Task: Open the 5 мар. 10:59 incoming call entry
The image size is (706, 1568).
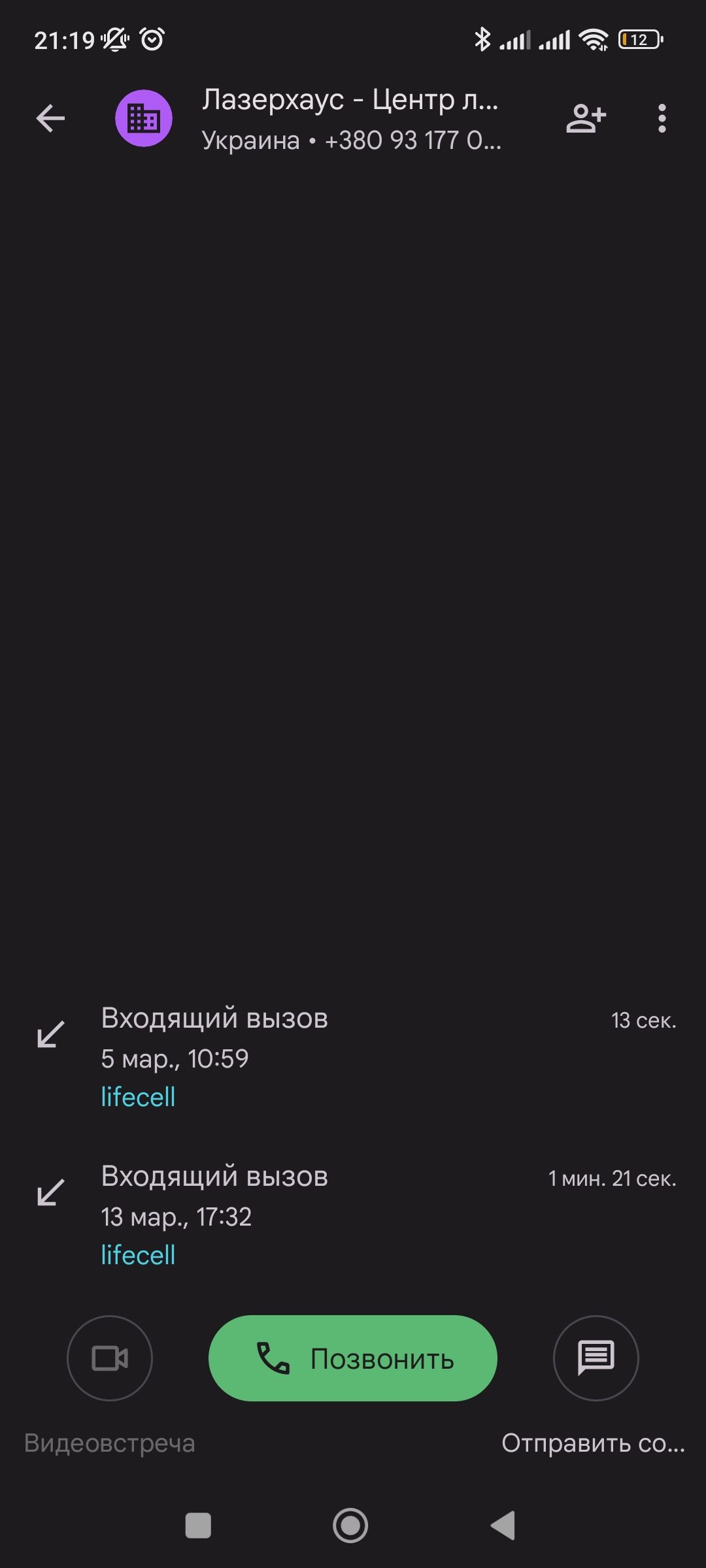Action: click(353, 1057)
